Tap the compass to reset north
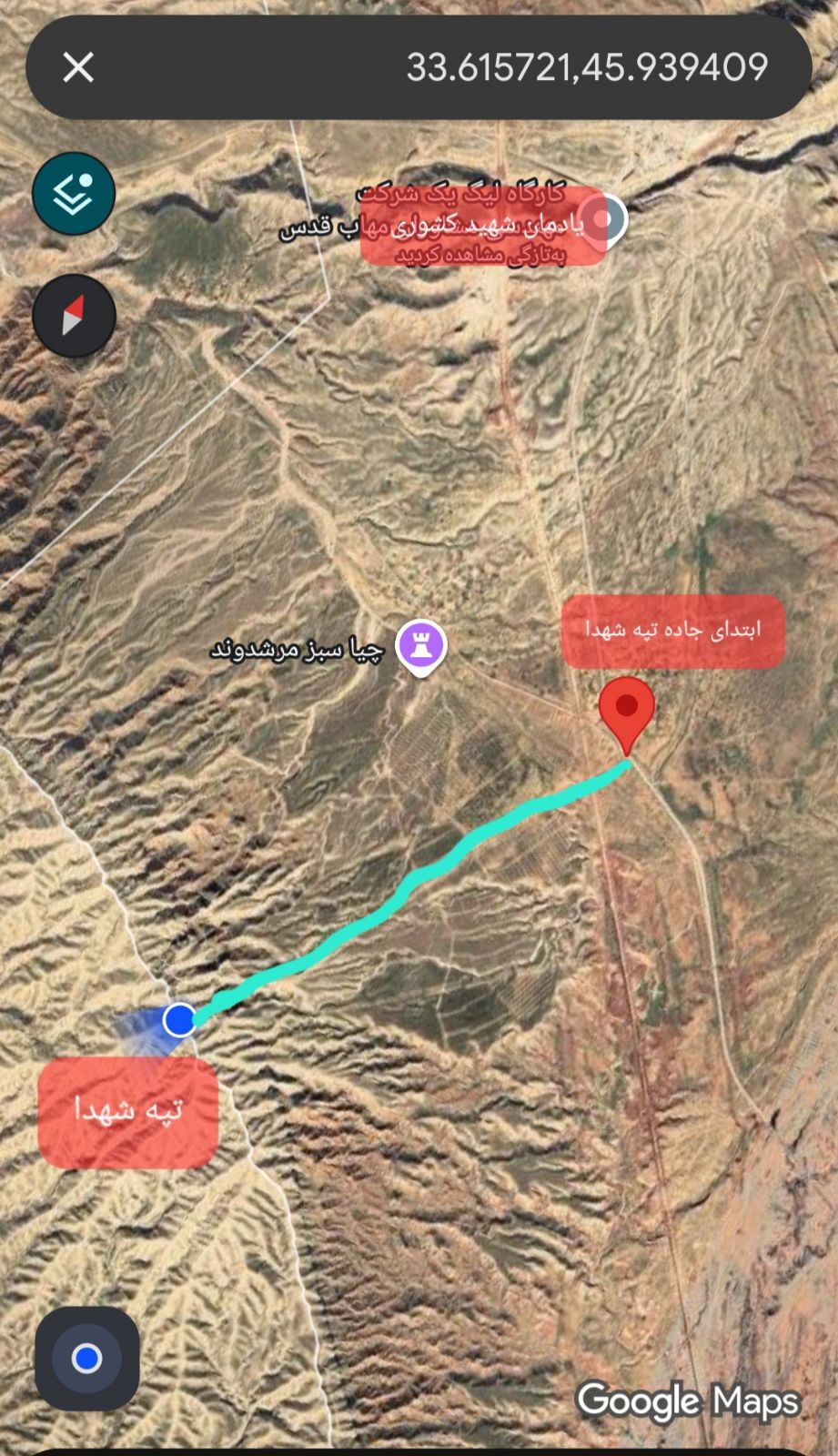838x1456 pixels. (74, 316)
